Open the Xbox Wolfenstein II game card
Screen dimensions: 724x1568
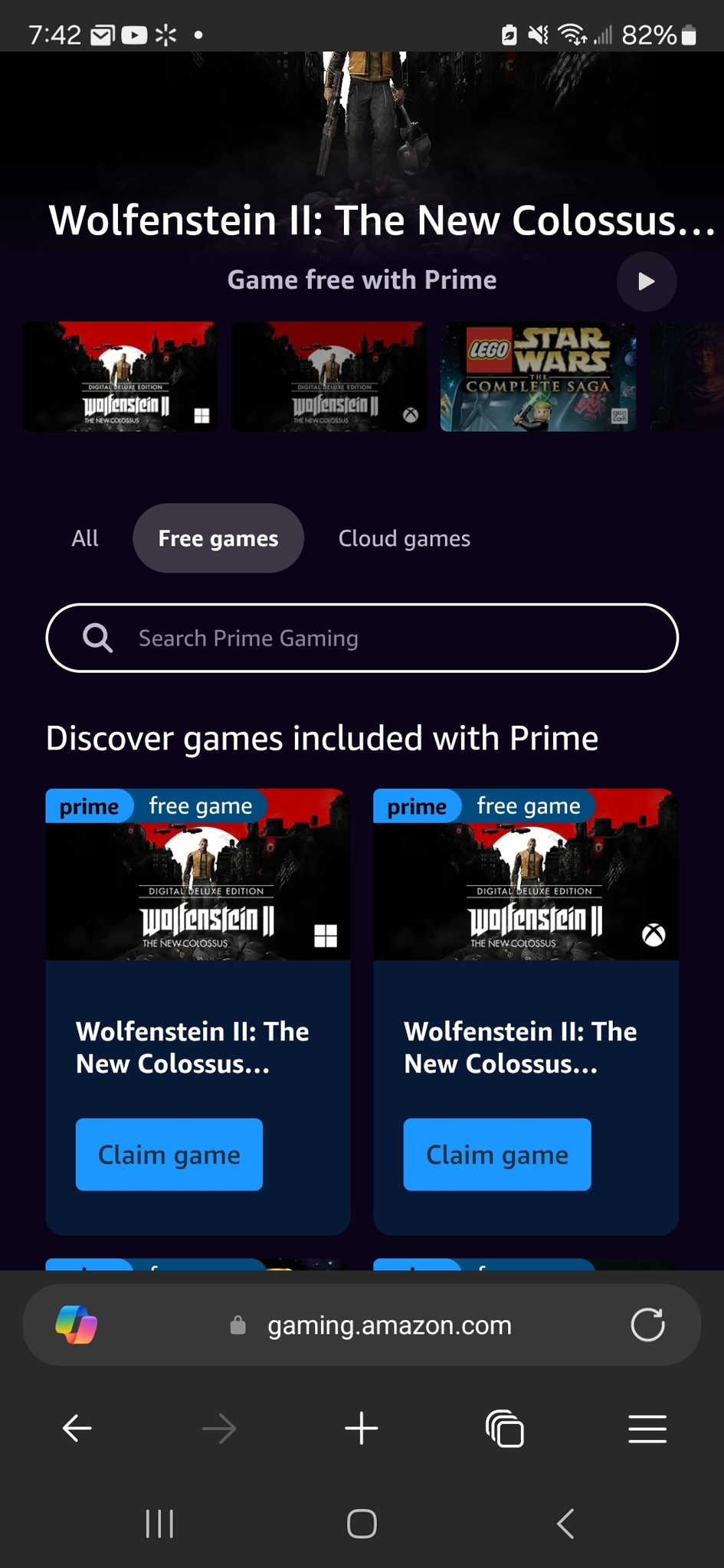526,875
